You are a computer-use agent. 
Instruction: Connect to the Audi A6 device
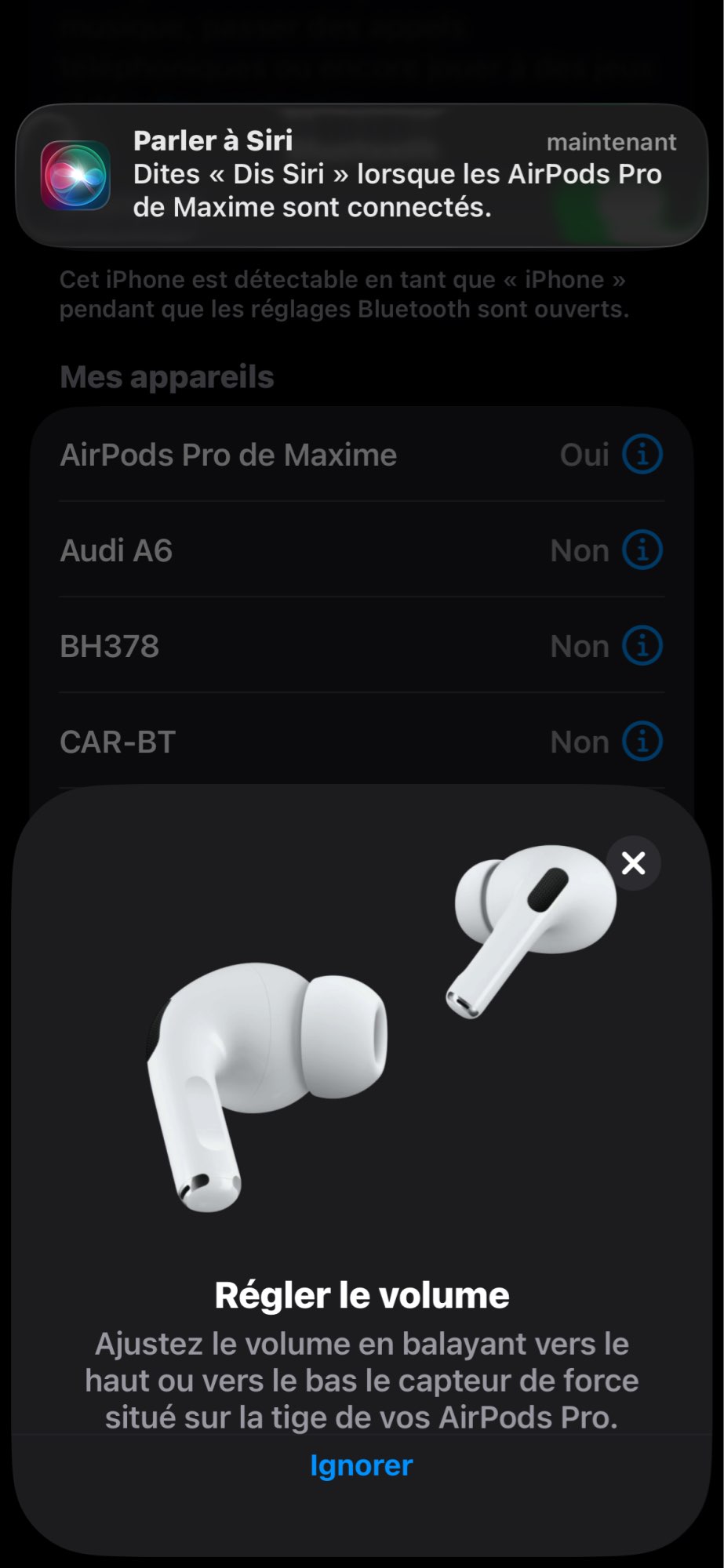(x=116, y=550)
